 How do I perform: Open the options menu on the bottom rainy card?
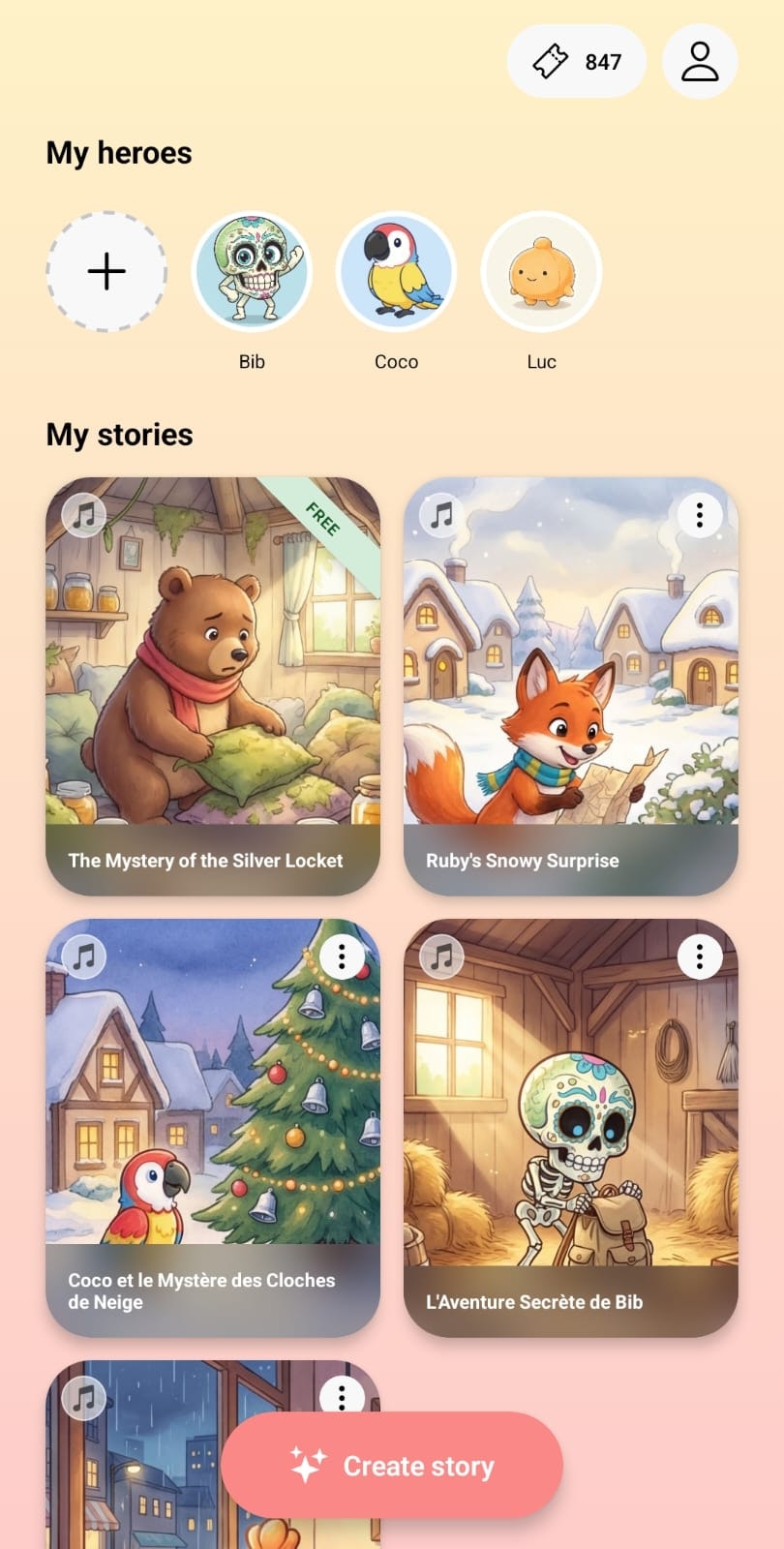tap(341, 1396)
